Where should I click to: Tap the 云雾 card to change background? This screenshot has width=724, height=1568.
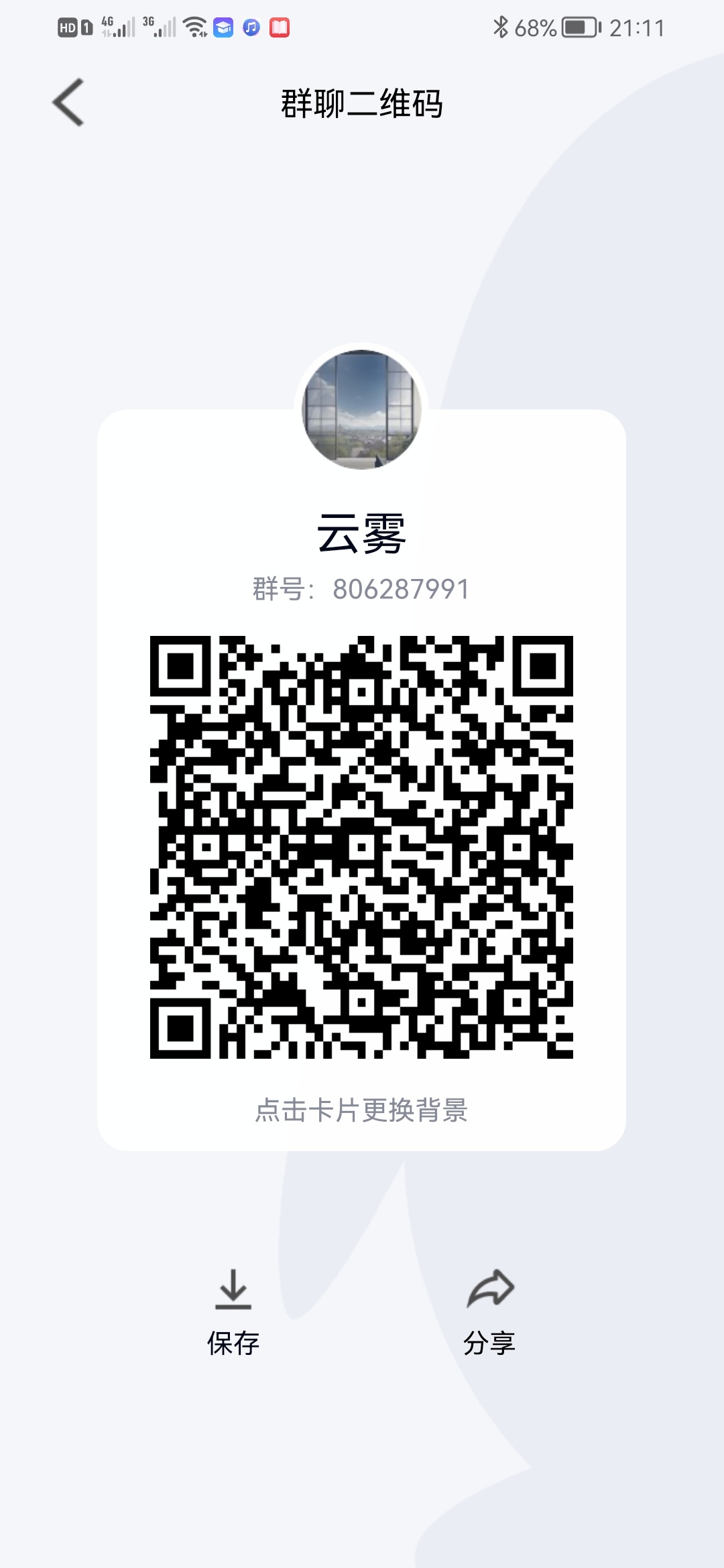pos(361,1109)
